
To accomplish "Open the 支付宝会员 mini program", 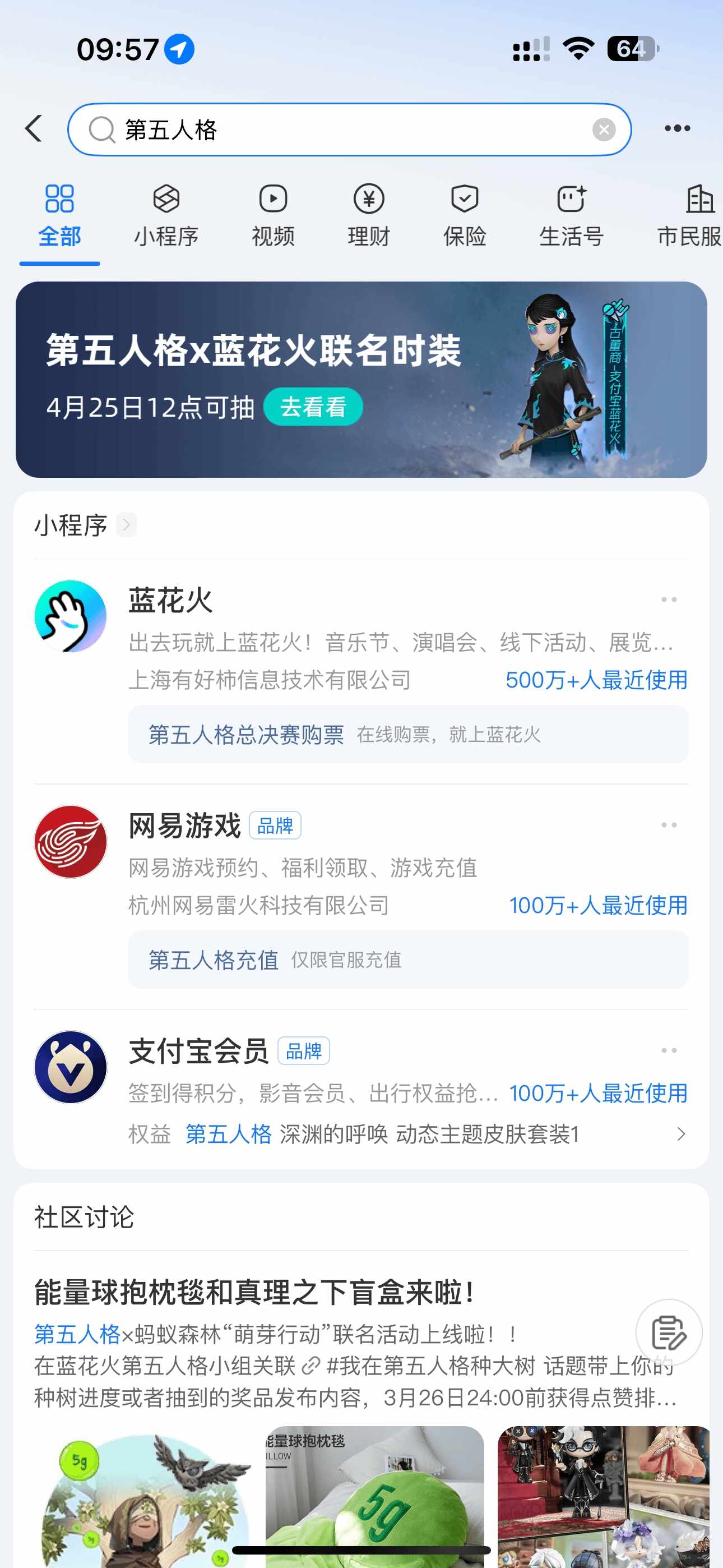I will coord(361,1069).
